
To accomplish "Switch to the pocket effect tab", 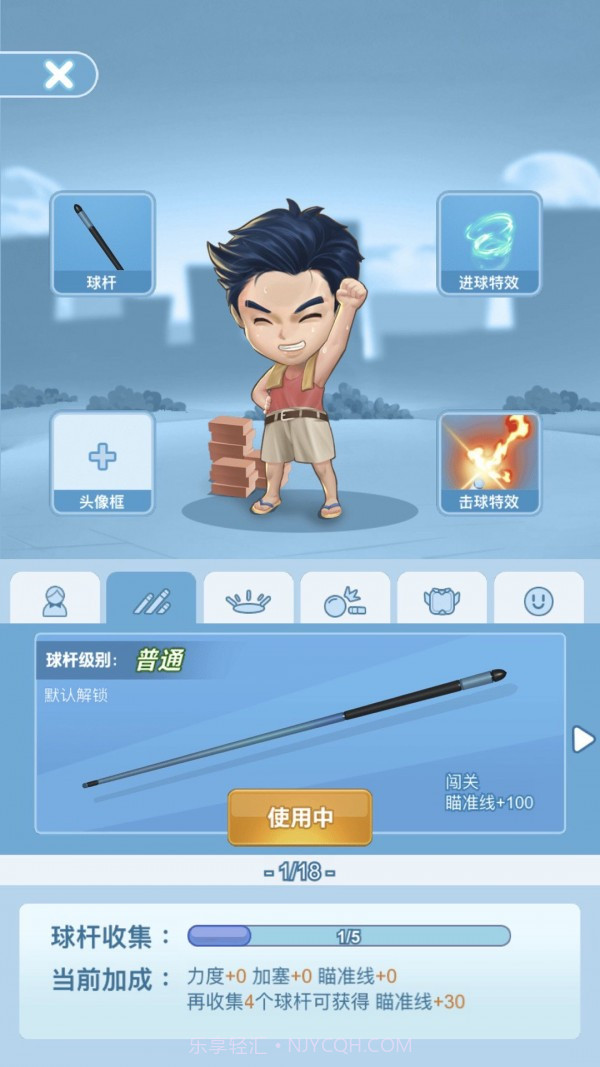I will coord(248,600).
